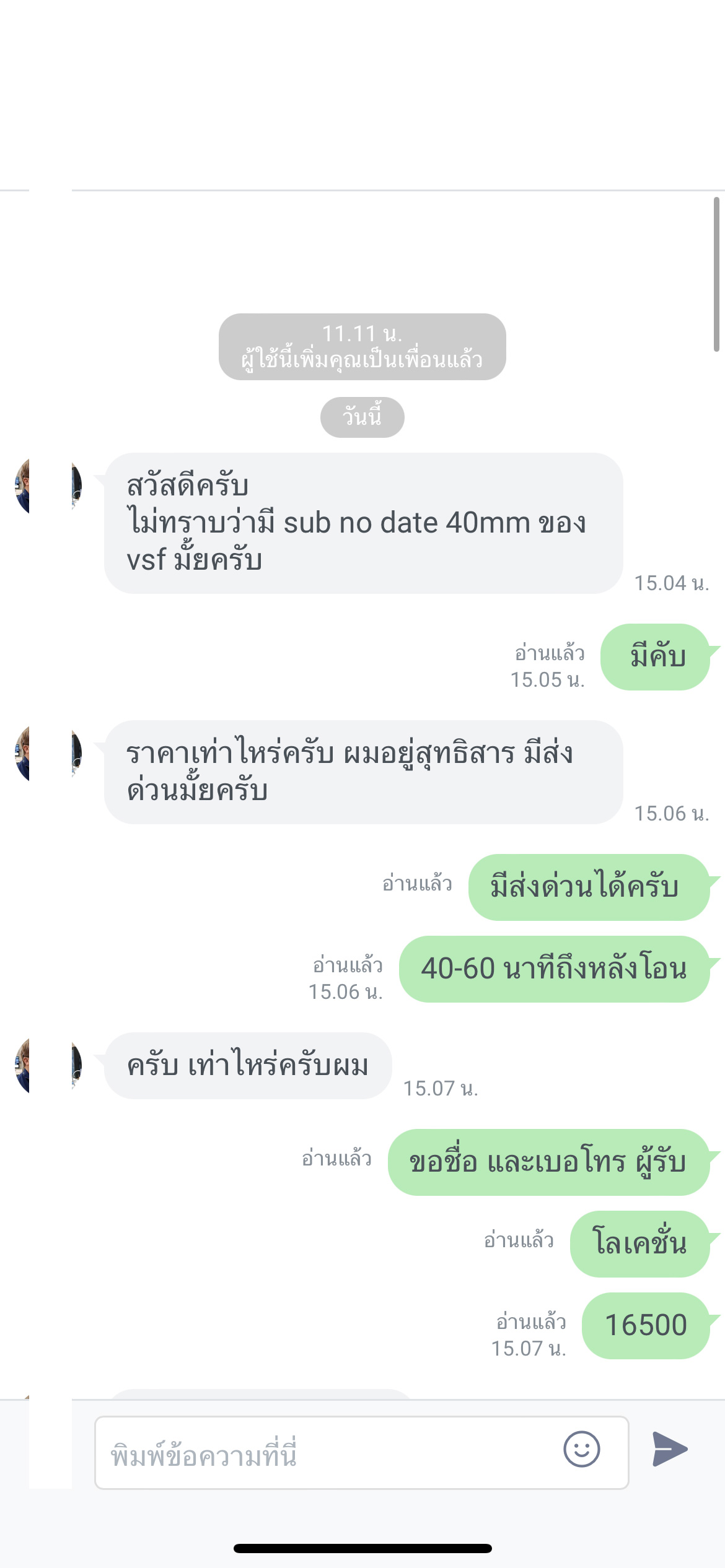725x1568 pixels.
Task: Tap the message input field
Action: click(322, 1453)
